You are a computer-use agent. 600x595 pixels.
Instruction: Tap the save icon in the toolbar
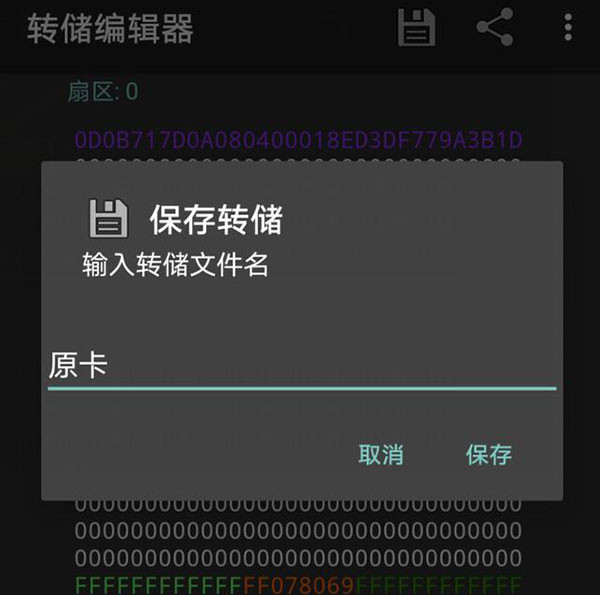[416, 28]
